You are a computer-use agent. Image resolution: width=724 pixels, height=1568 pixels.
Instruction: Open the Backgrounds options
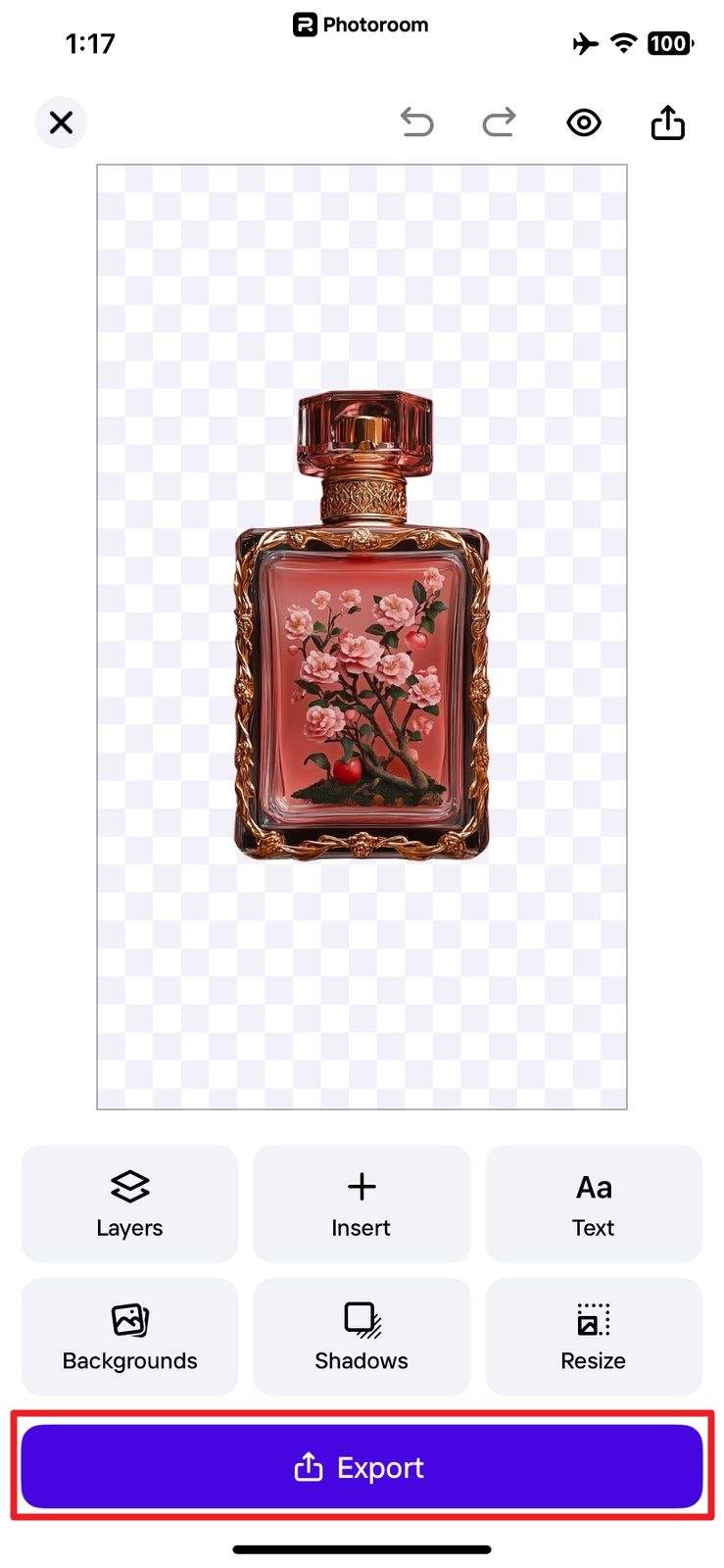pos(129,1337)
